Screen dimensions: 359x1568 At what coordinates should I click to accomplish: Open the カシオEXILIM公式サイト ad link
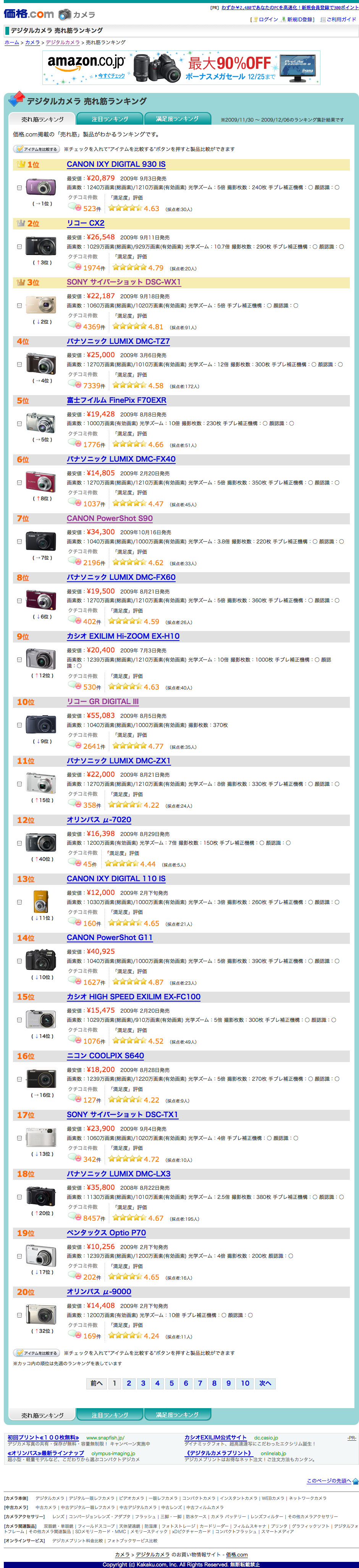pos(216,1437)
